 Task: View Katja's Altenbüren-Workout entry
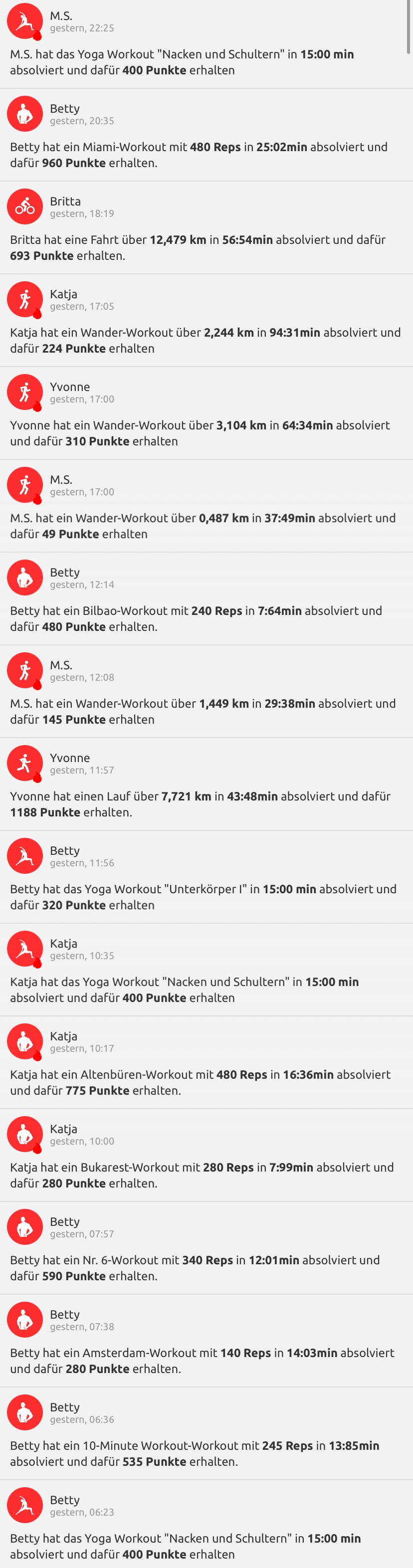[206, 1082]
